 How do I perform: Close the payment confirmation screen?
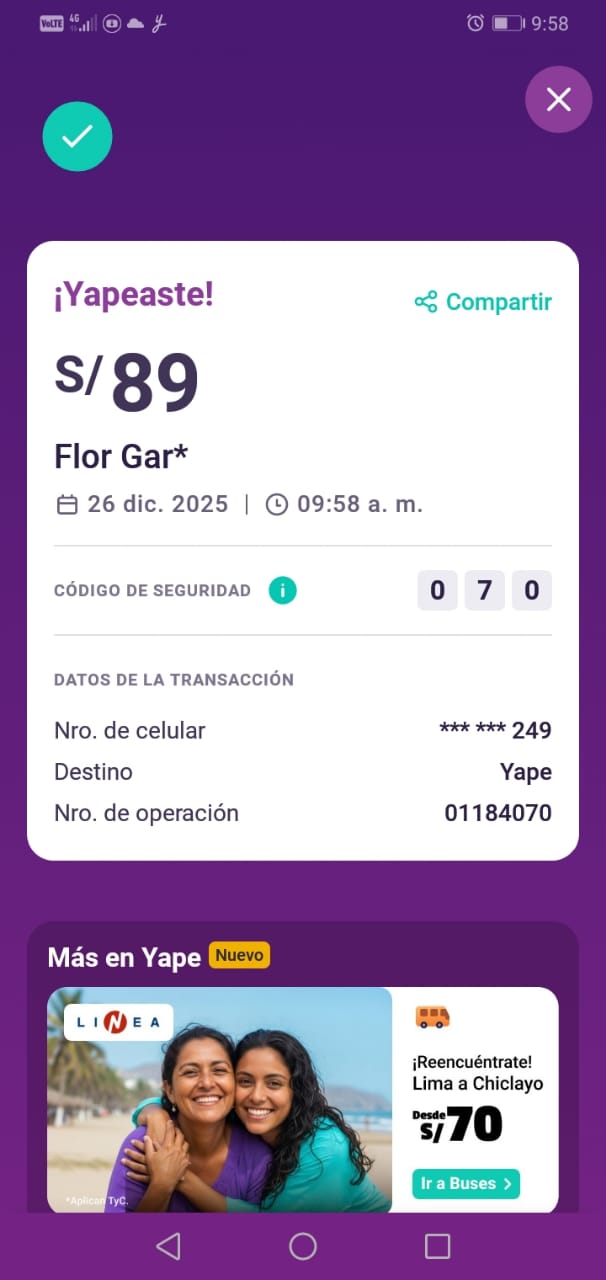(559, 99)
